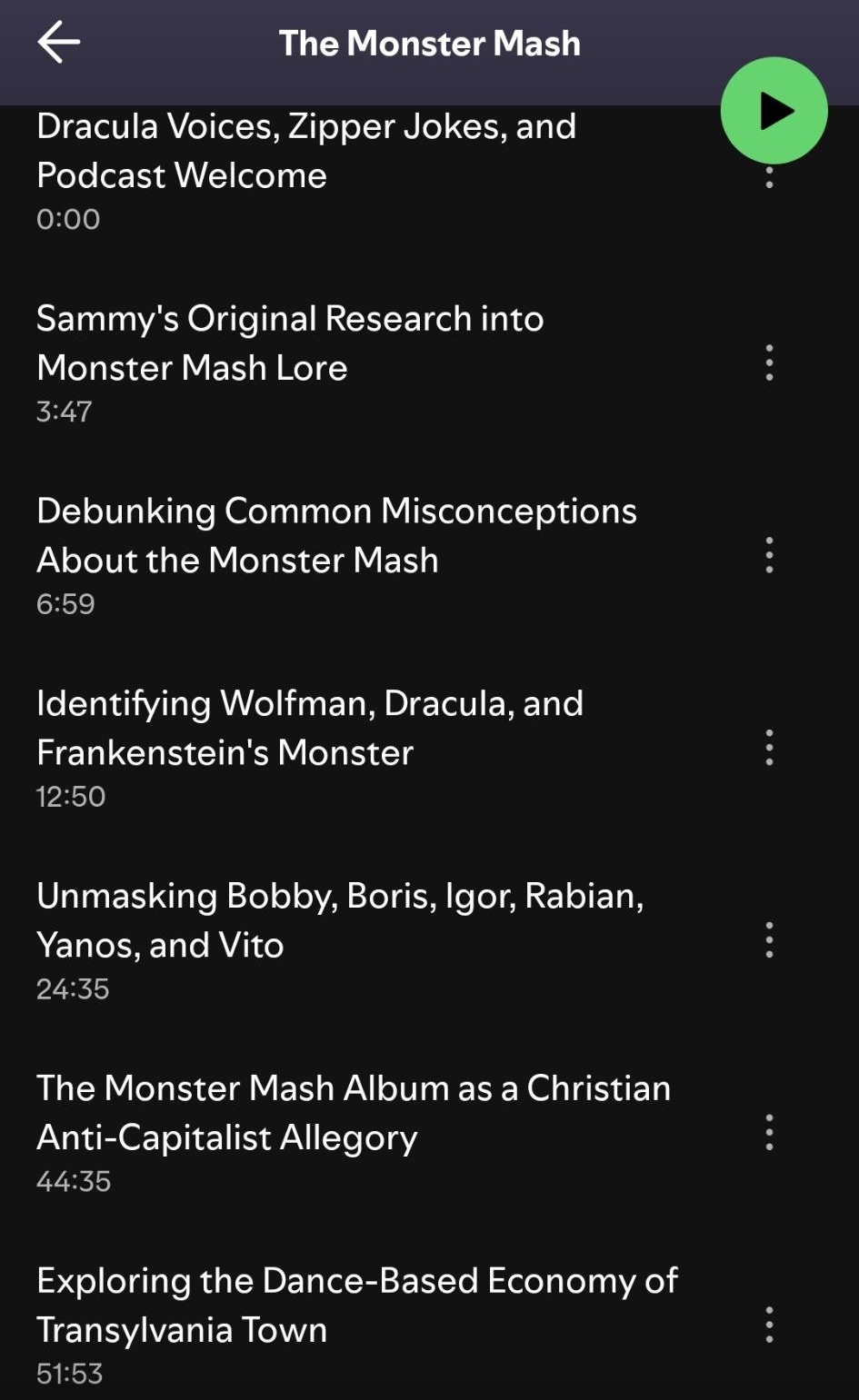
Task: Tap the green play button
Action: tap(774, 111)
